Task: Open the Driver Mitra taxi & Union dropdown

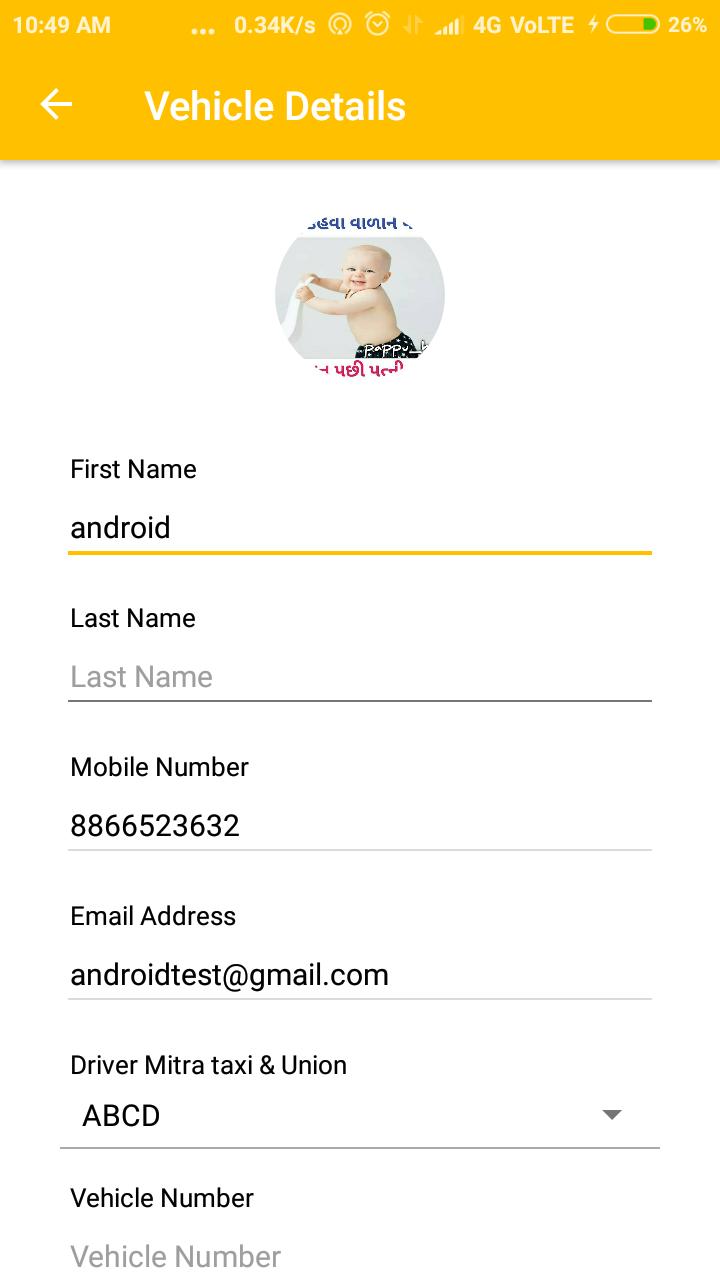Action: pos(360,1115)
